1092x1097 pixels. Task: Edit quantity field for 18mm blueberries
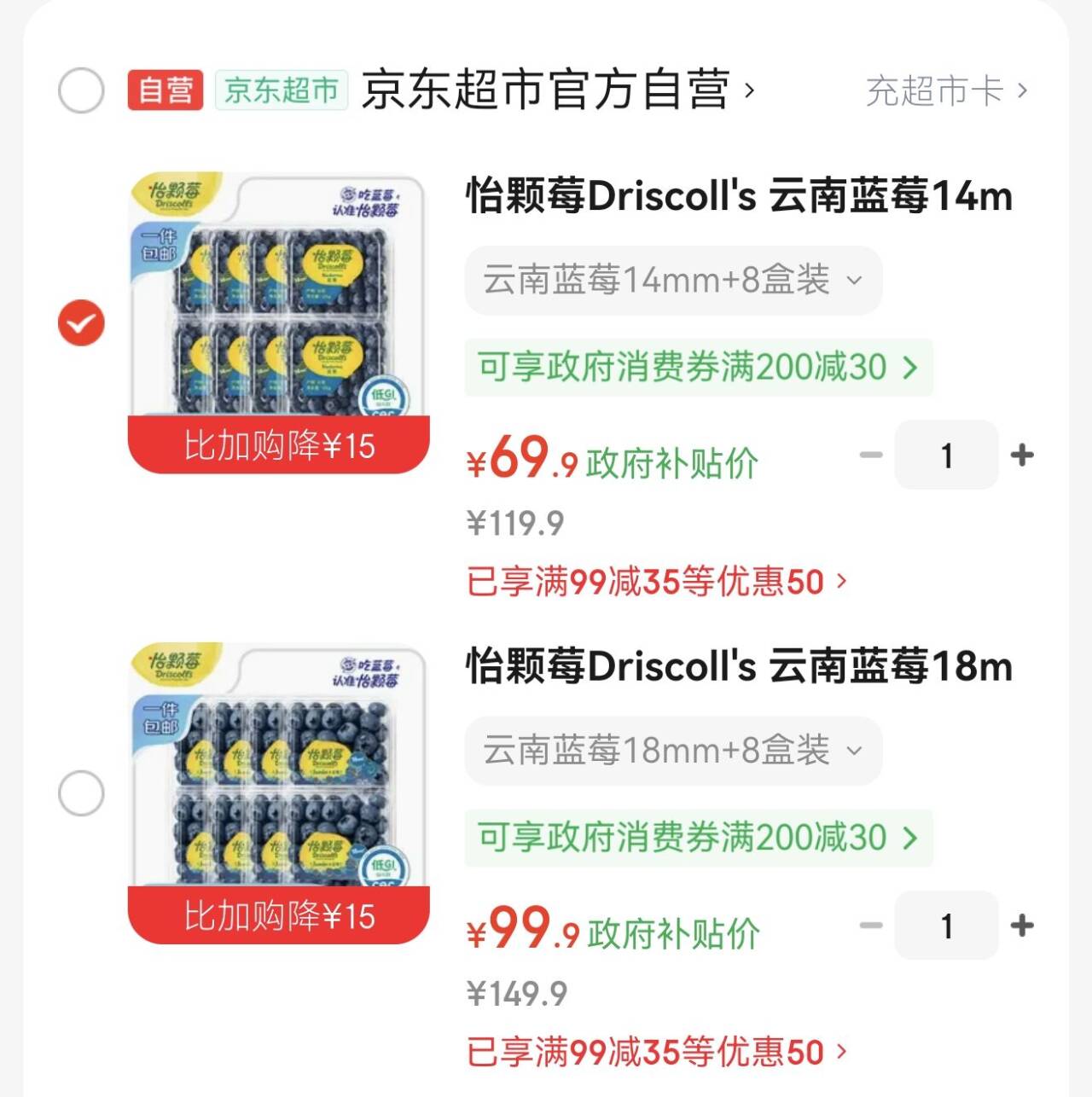click(946, 926)
